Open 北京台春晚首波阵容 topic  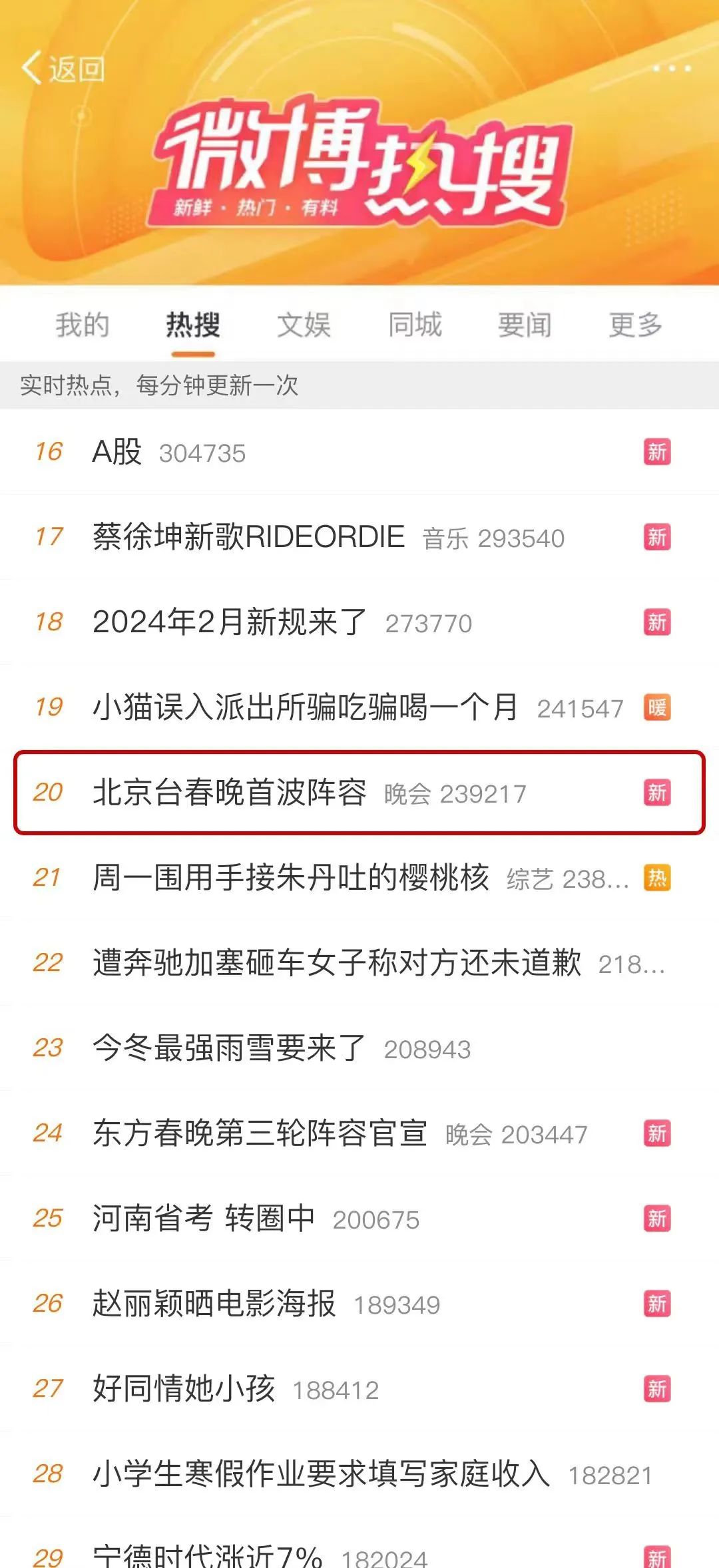point(359,793)
